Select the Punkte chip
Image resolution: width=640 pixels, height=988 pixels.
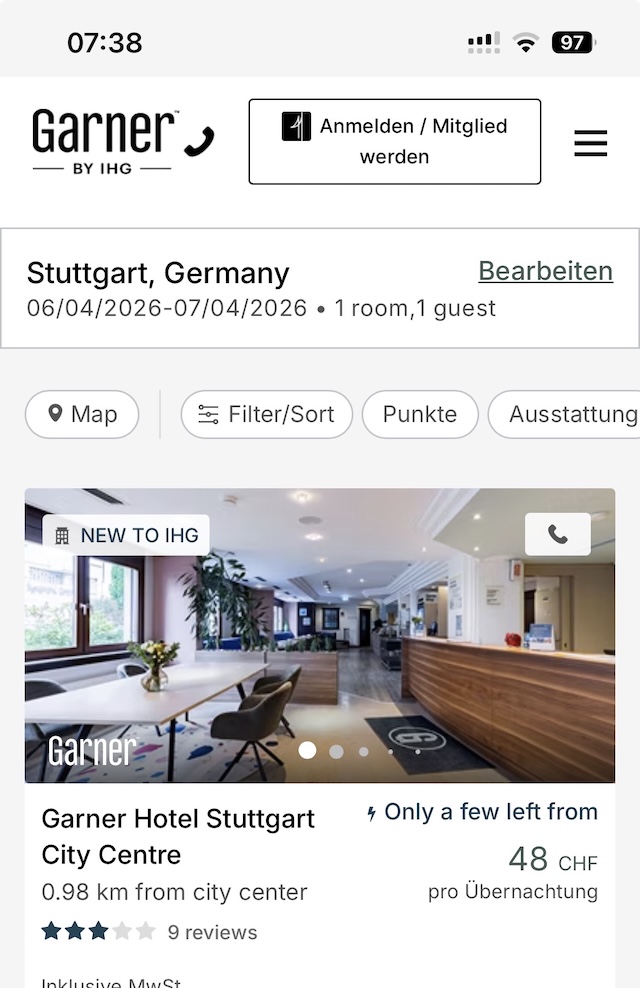point(420,414)
